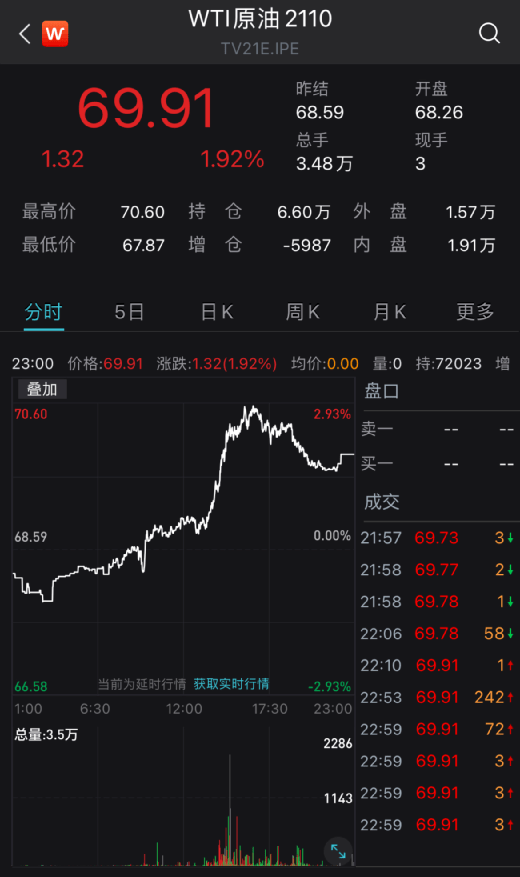This screenshot has height=877, width=520.
Task: Tap 获取实时行情 link
Action: point(231,684)
